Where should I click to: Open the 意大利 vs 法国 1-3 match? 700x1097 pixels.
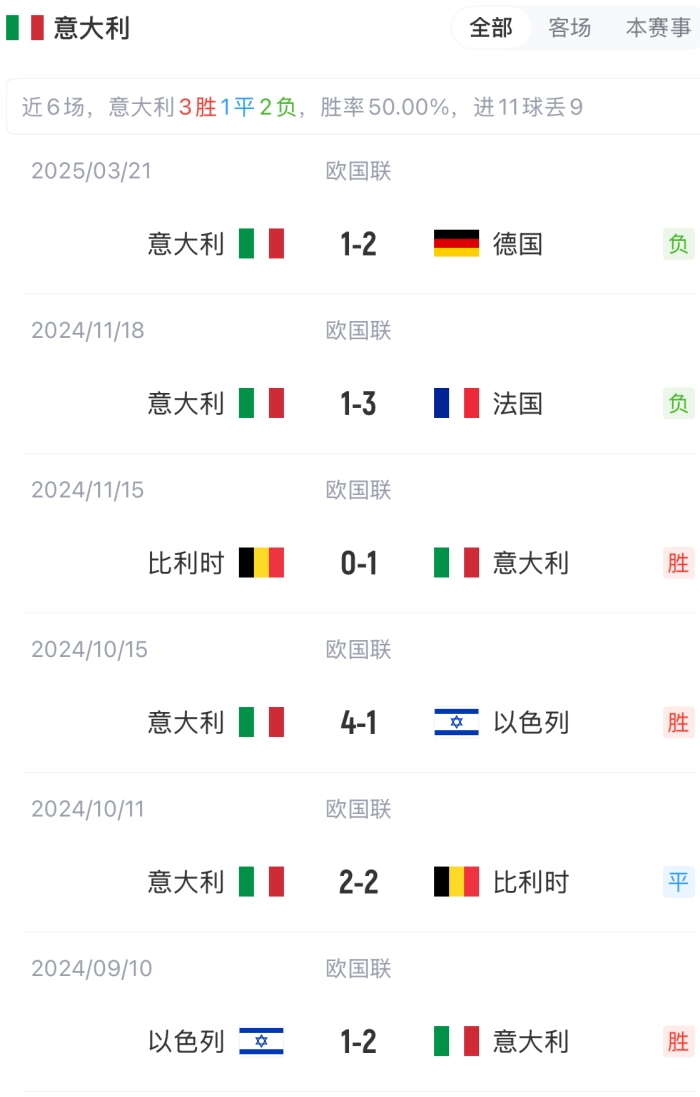click(x=358, y=404)
